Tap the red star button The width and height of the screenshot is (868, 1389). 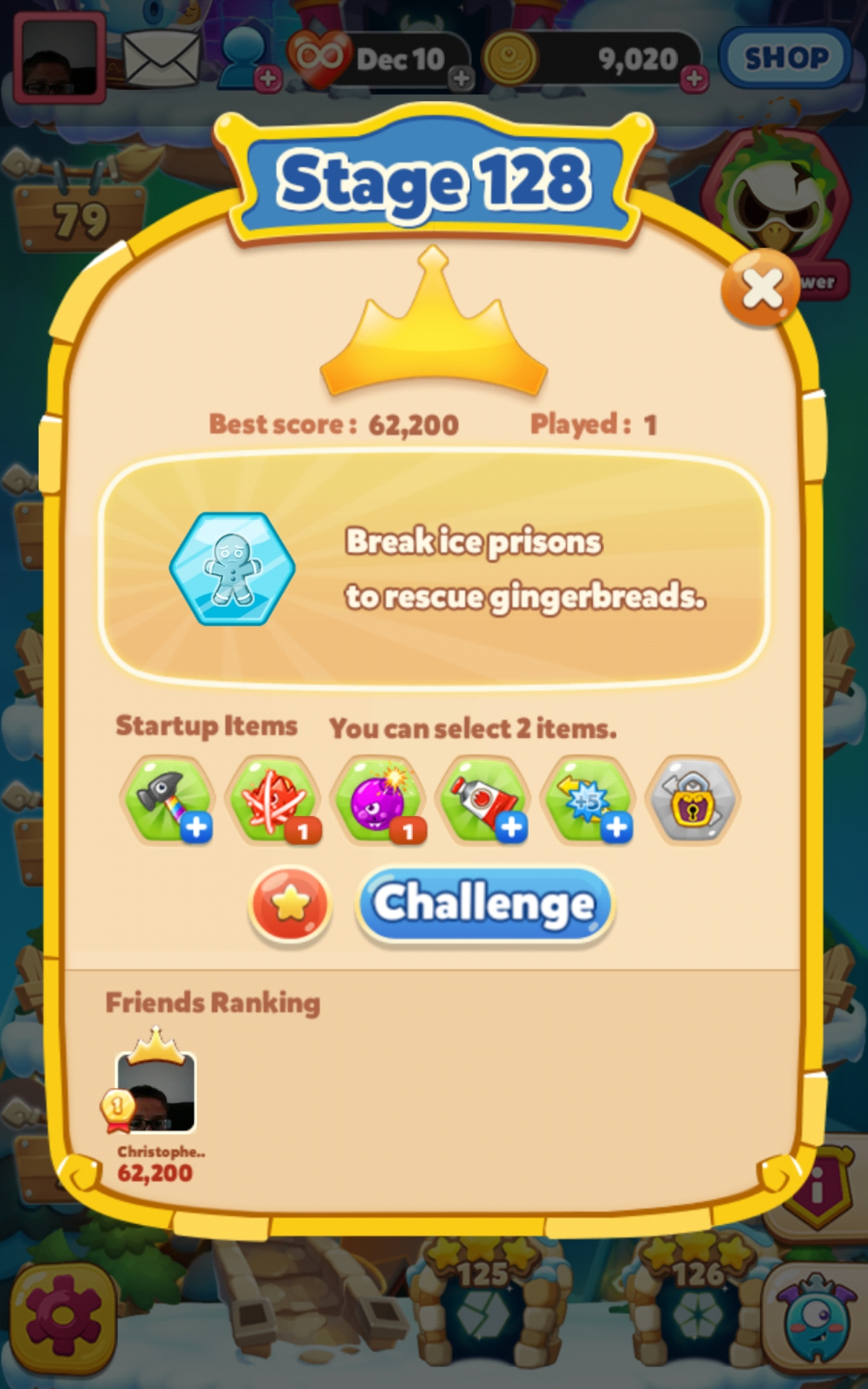coord(290,904)
